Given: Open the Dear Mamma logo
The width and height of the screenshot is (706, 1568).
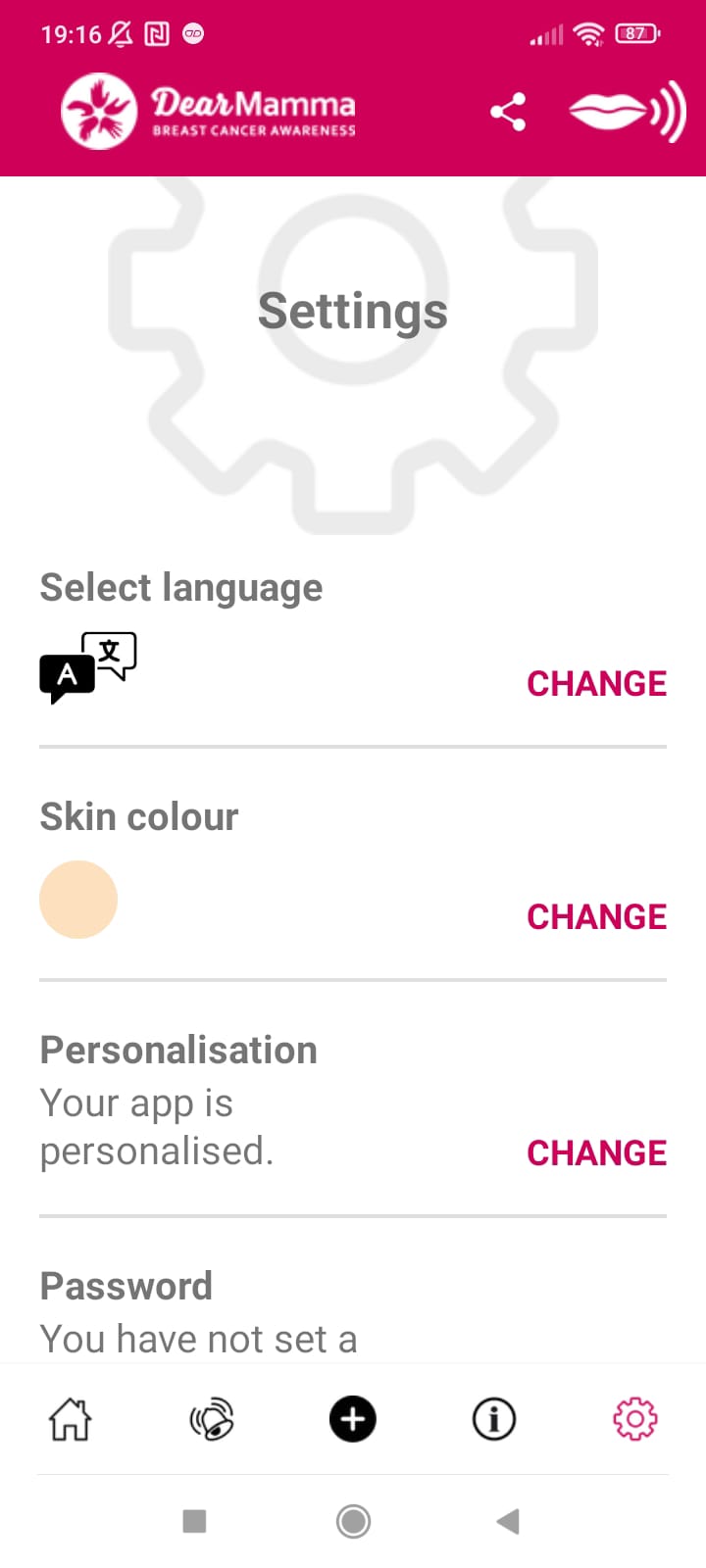Looking at the screenshot, I should pos(98,111).
